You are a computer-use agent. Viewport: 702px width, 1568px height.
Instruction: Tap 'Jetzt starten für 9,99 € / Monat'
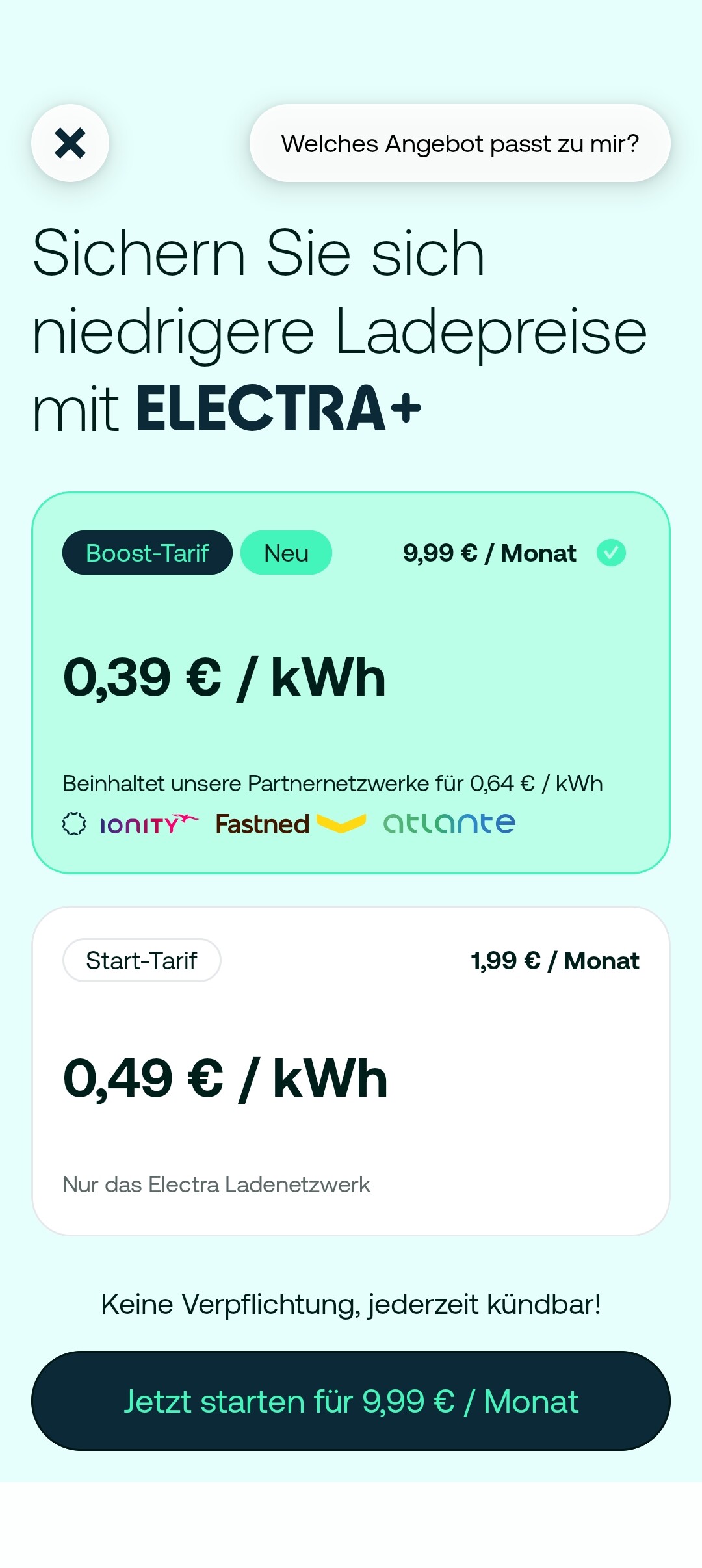(x=351, y=1401)
